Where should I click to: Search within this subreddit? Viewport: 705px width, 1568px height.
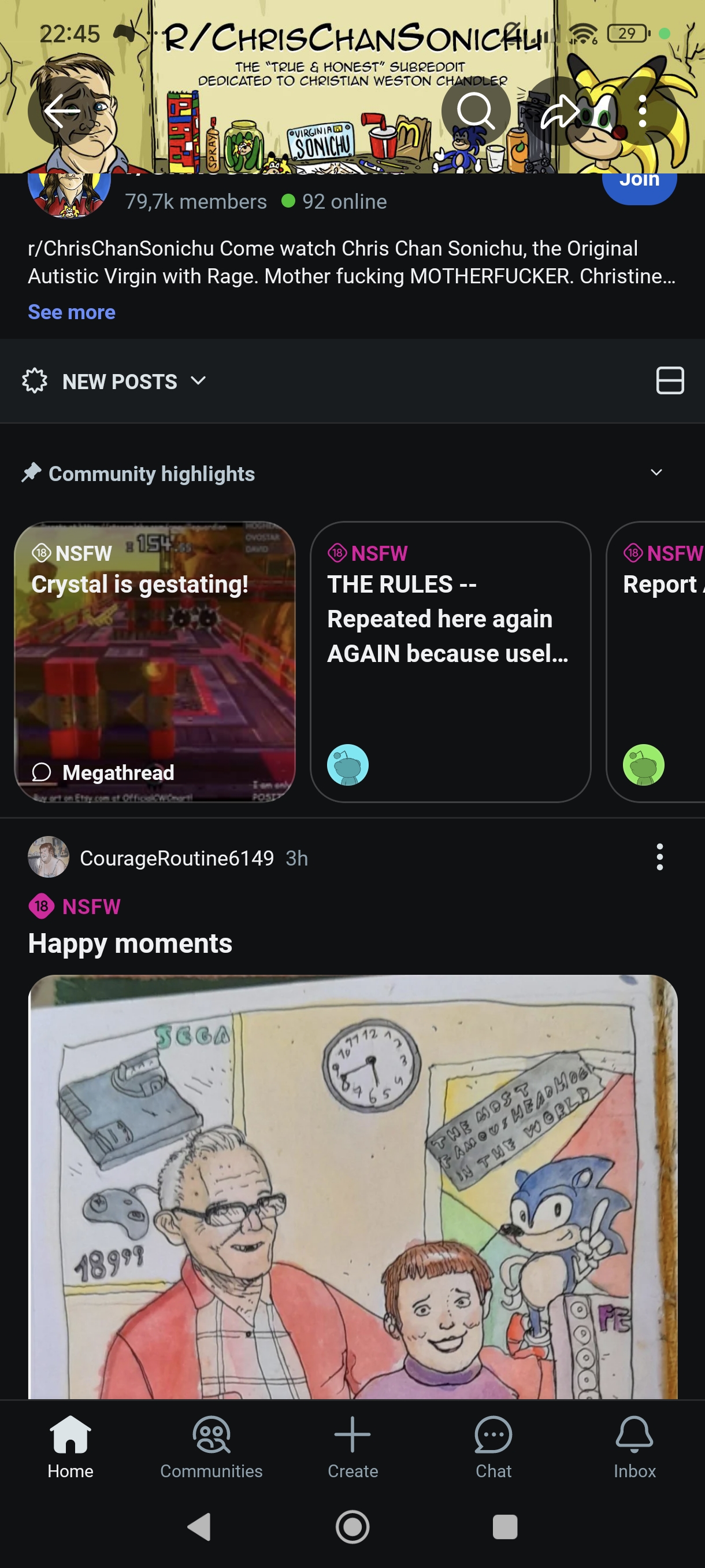tap(476, 111)
